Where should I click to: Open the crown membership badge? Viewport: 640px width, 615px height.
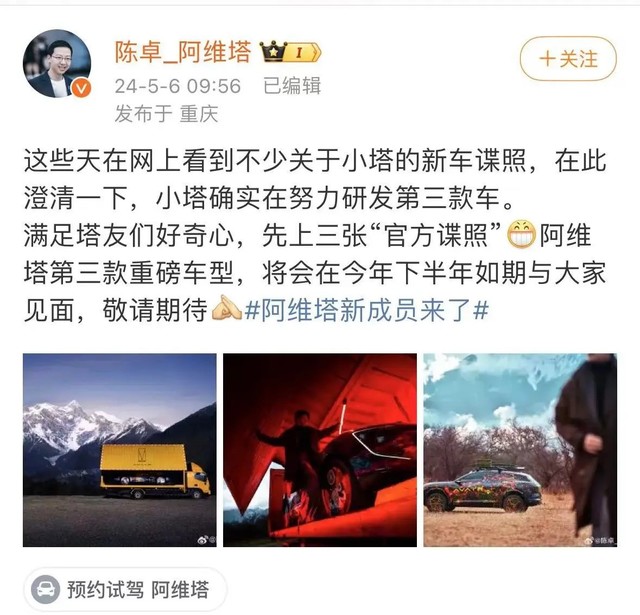(x=290, y=51)
